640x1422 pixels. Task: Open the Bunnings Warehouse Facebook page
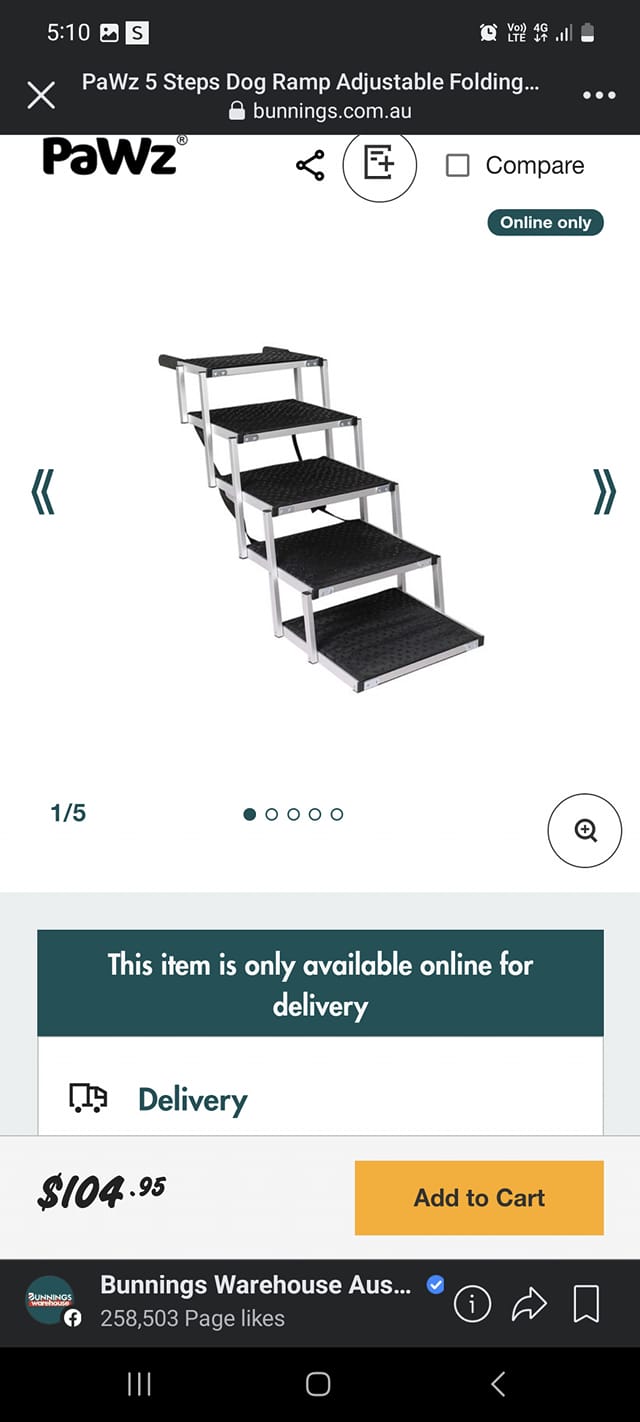pyautogui.click(x=255, y=1286)
